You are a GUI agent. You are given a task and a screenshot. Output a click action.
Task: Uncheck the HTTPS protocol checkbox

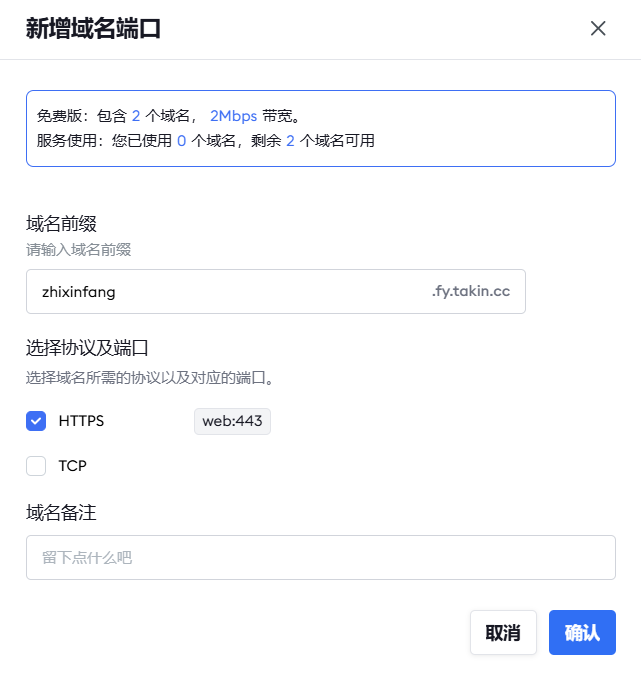(x=36, y=421)
